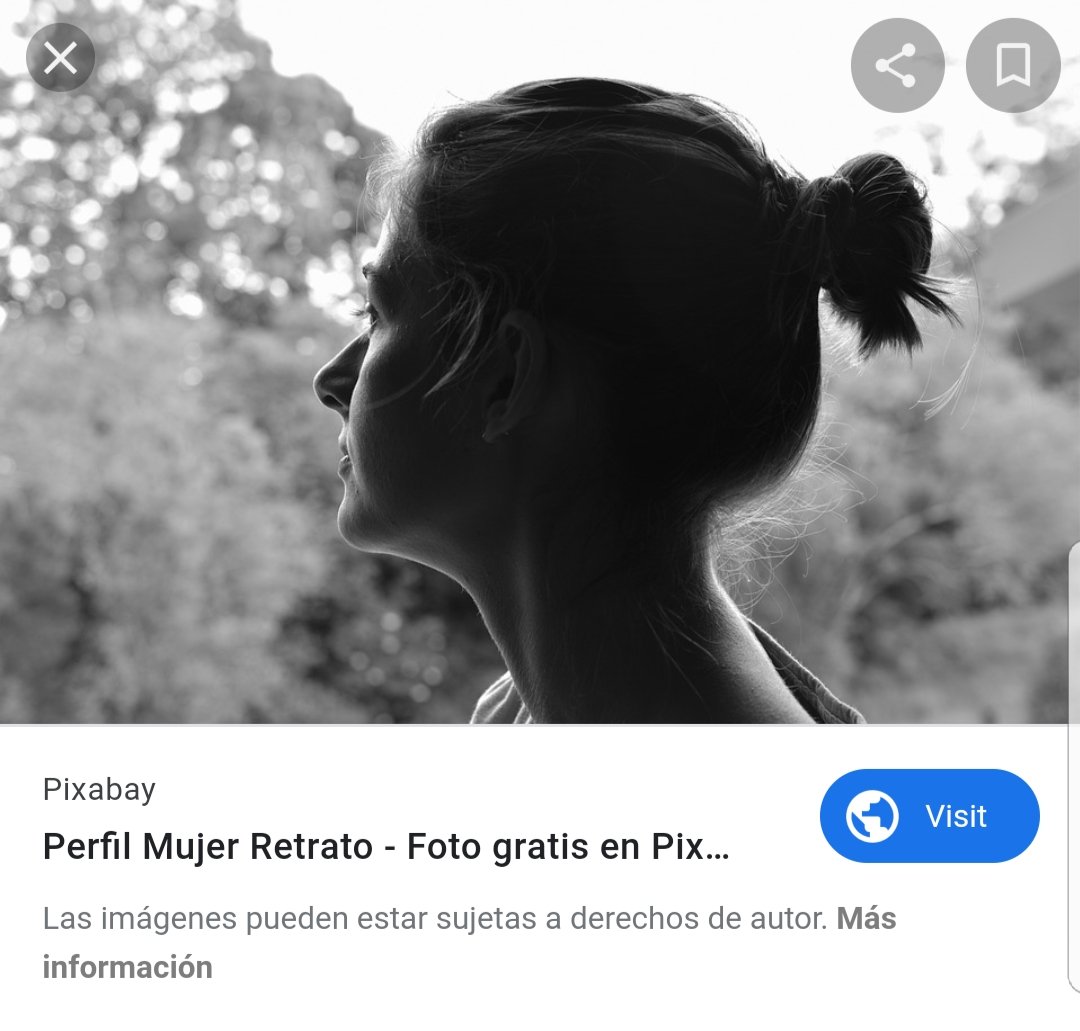Screen dimensions: 1080x1031
Task: Open the woman profile photo
Action: tap(540, 362)
